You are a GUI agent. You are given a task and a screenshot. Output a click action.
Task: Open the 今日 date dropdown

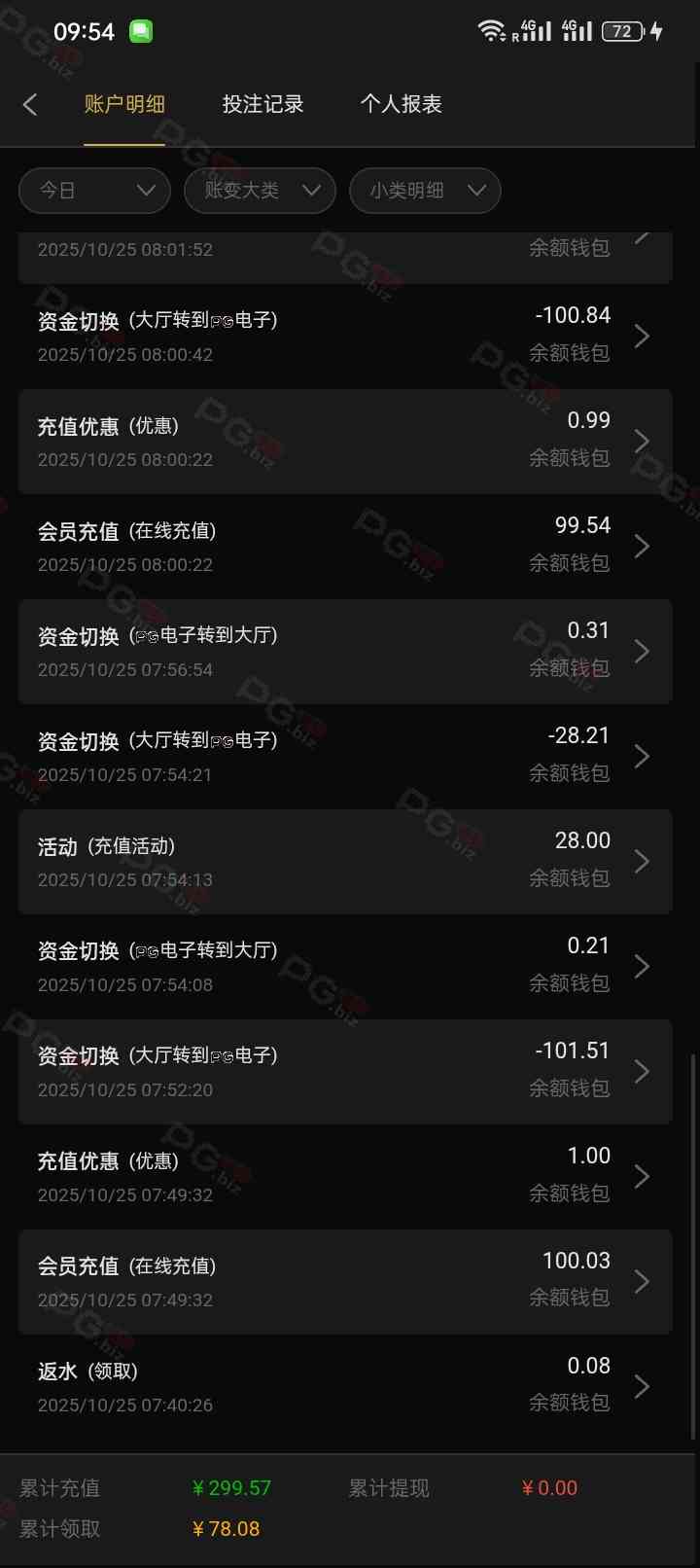click(94, 191)
